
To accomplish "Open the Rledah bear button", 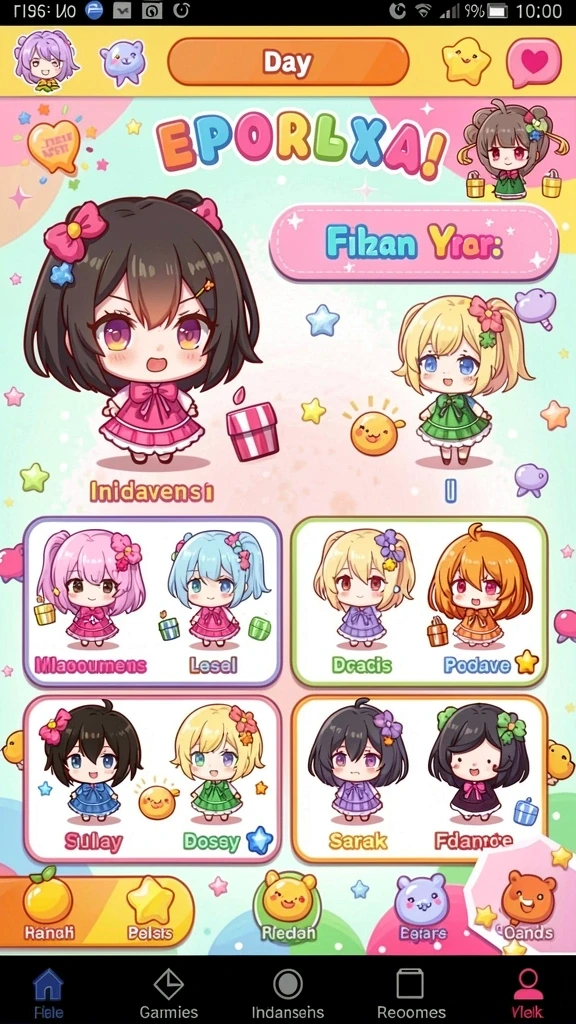I will [x=288, y=908].
